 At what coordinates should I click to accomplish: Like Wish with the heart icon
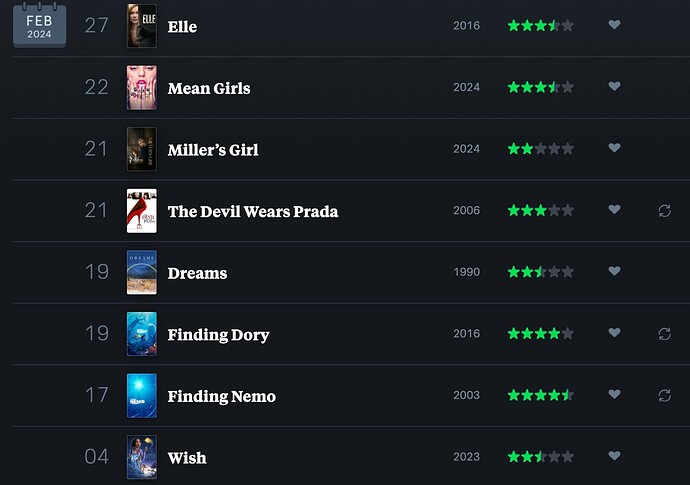[614, 457]
